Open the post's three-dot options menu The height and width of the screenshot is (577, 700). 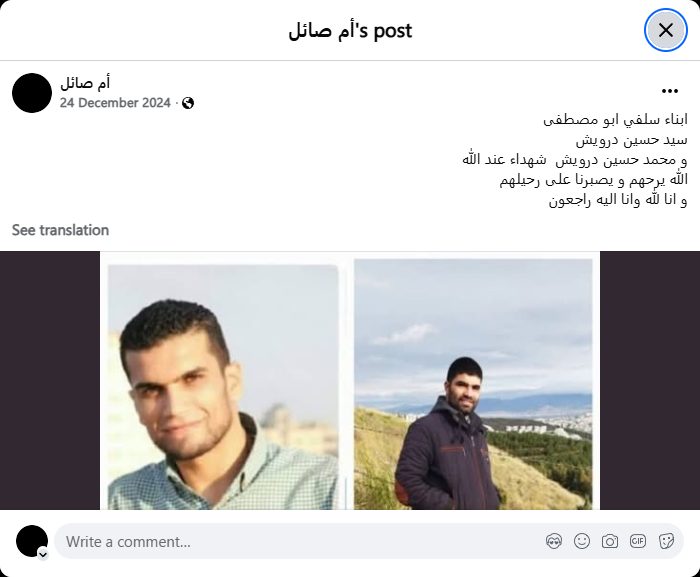[x=670, y=90]
